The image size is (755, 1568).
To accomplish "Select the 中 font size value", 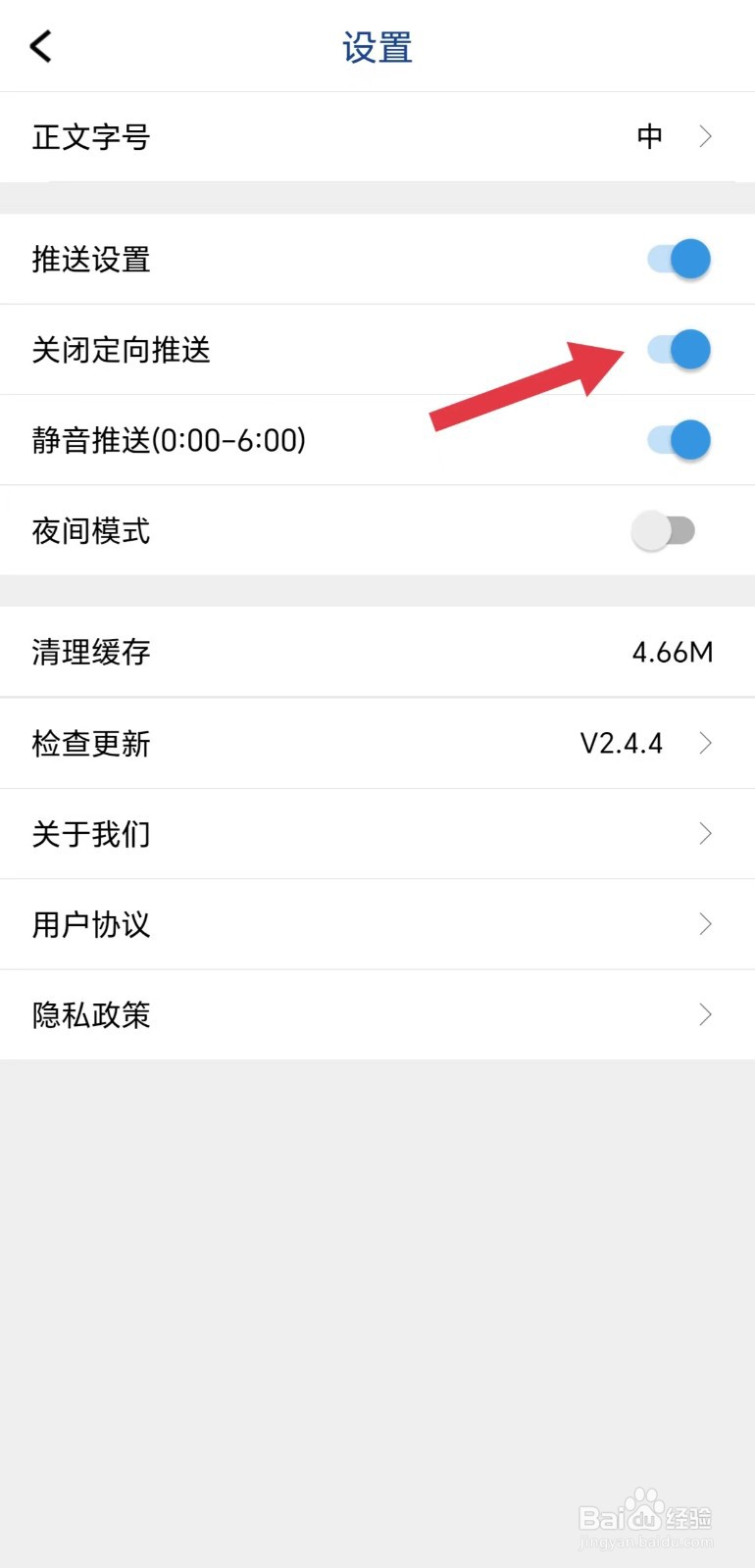I will pos(650,137).
